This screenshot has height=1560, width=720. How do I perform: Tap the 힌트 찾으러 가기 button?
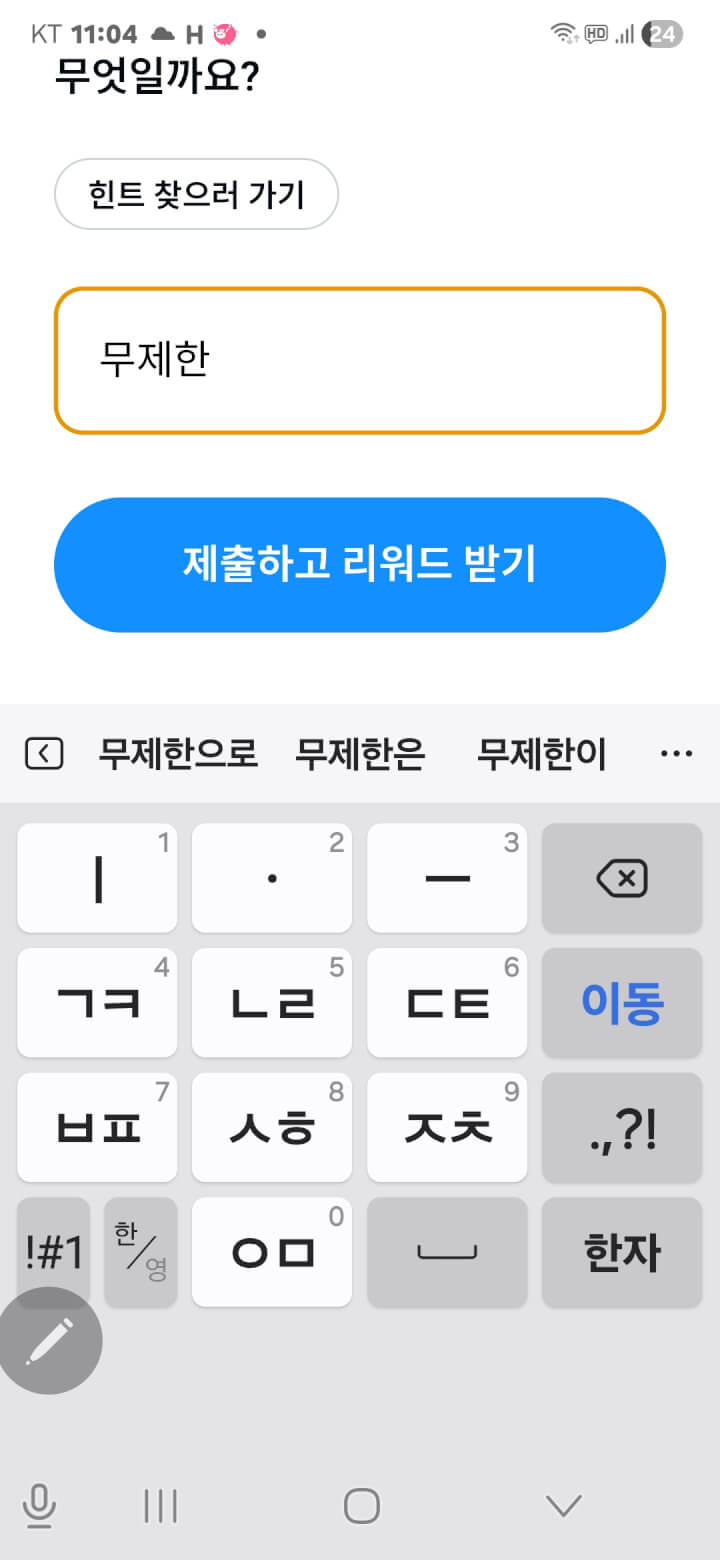point(196,194)
